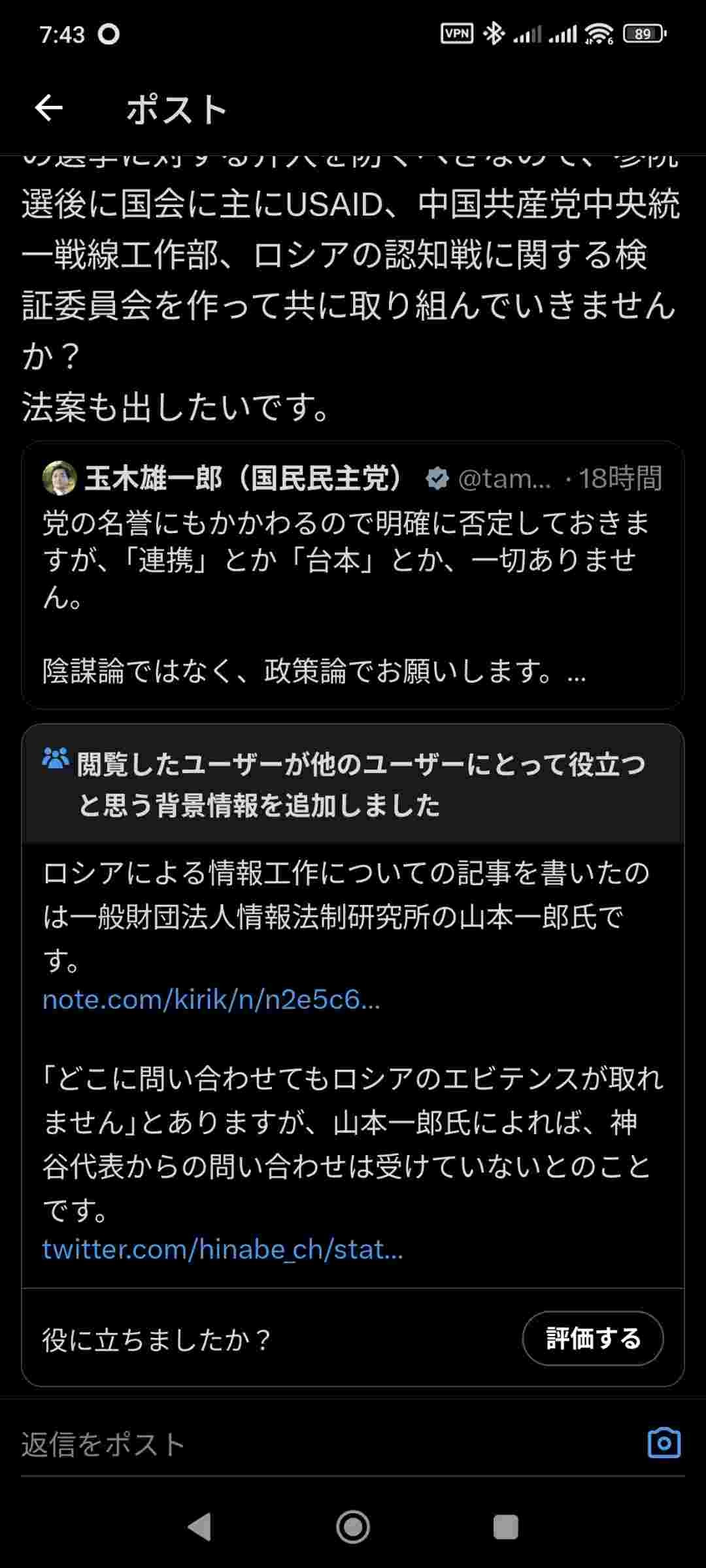This screenshot has width=706, height=1568.
Task: Tap 評価する to rate the note
Action: click(592, 1339)
